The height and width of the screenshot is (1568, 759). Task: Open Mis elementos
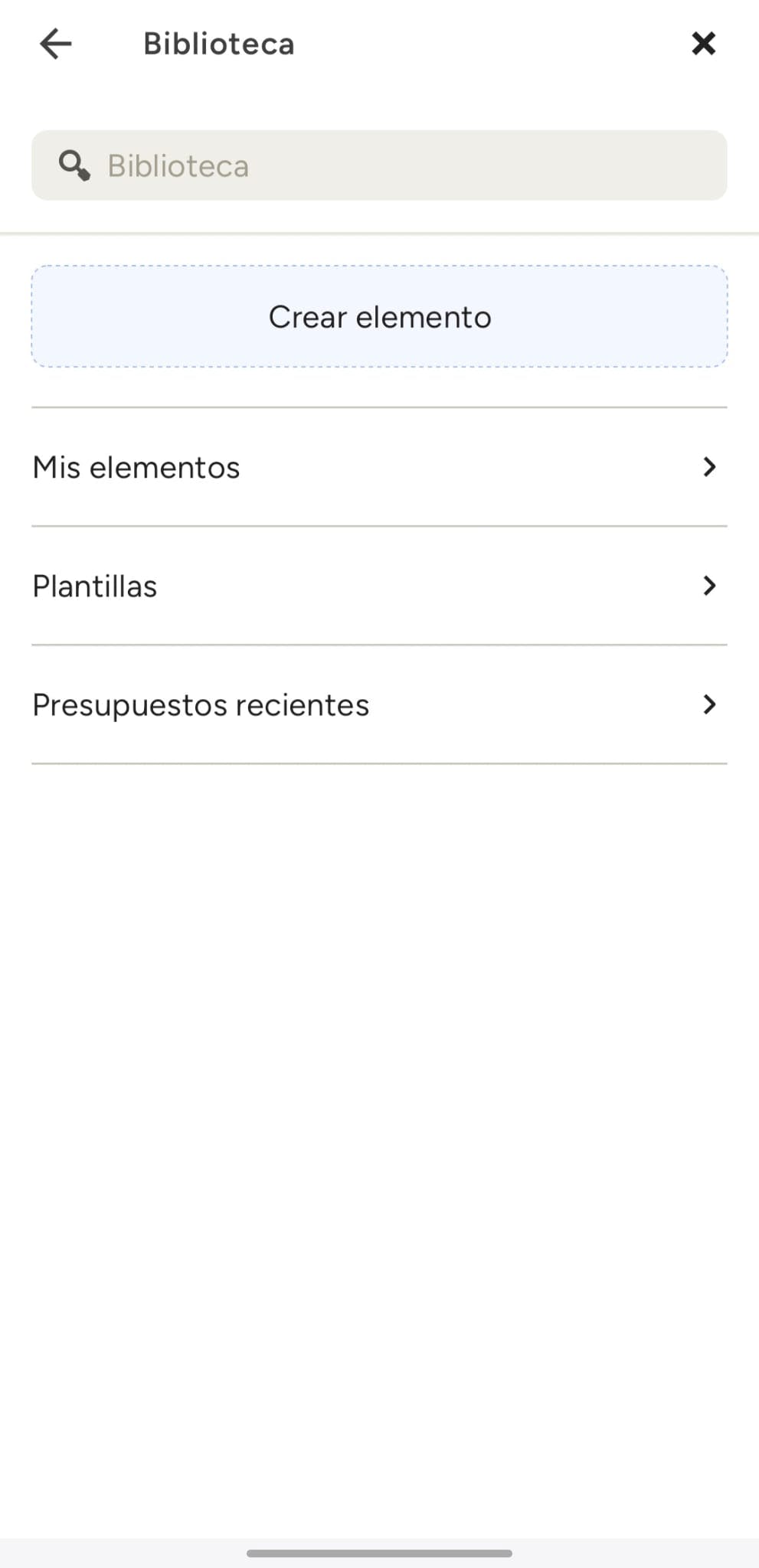click(379, 467)
